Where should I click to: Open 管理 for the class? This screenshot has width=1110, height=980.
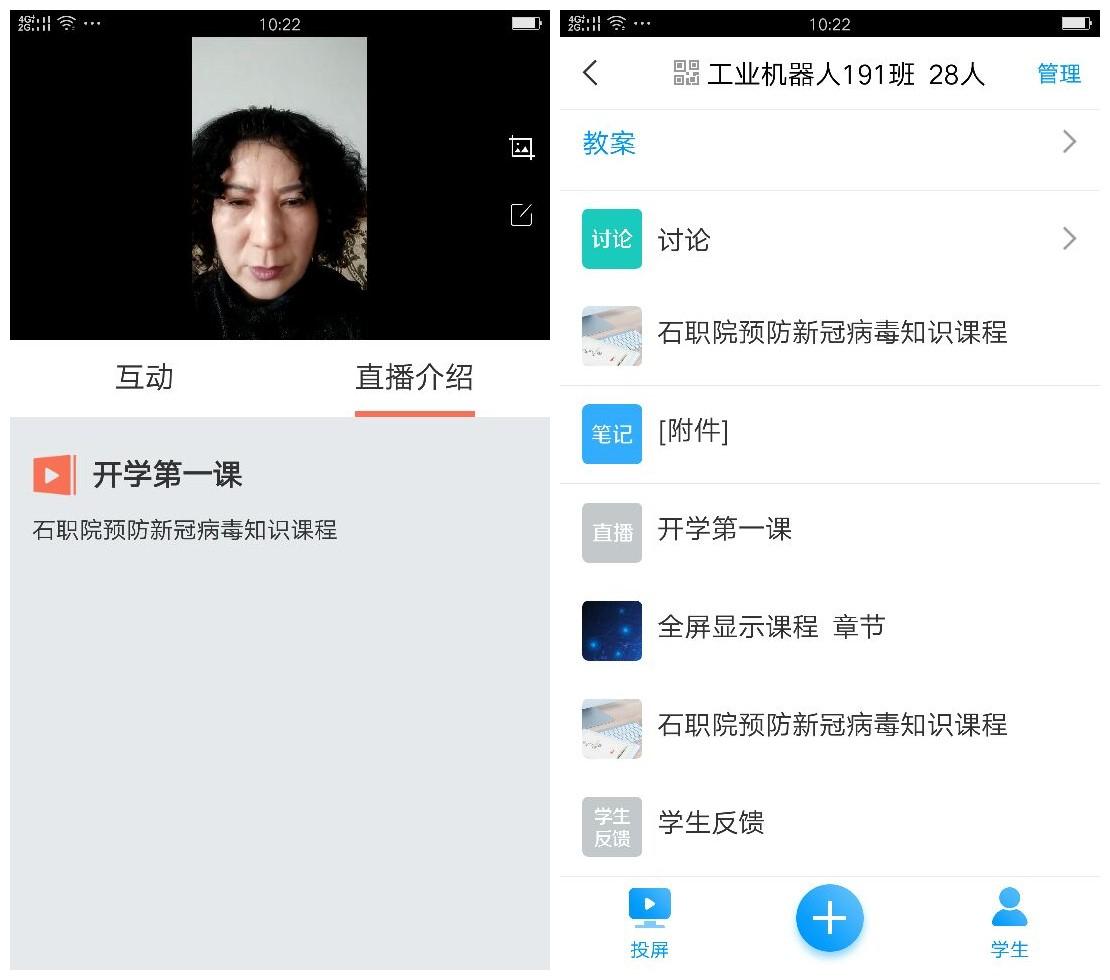(x=1058, y=74)
